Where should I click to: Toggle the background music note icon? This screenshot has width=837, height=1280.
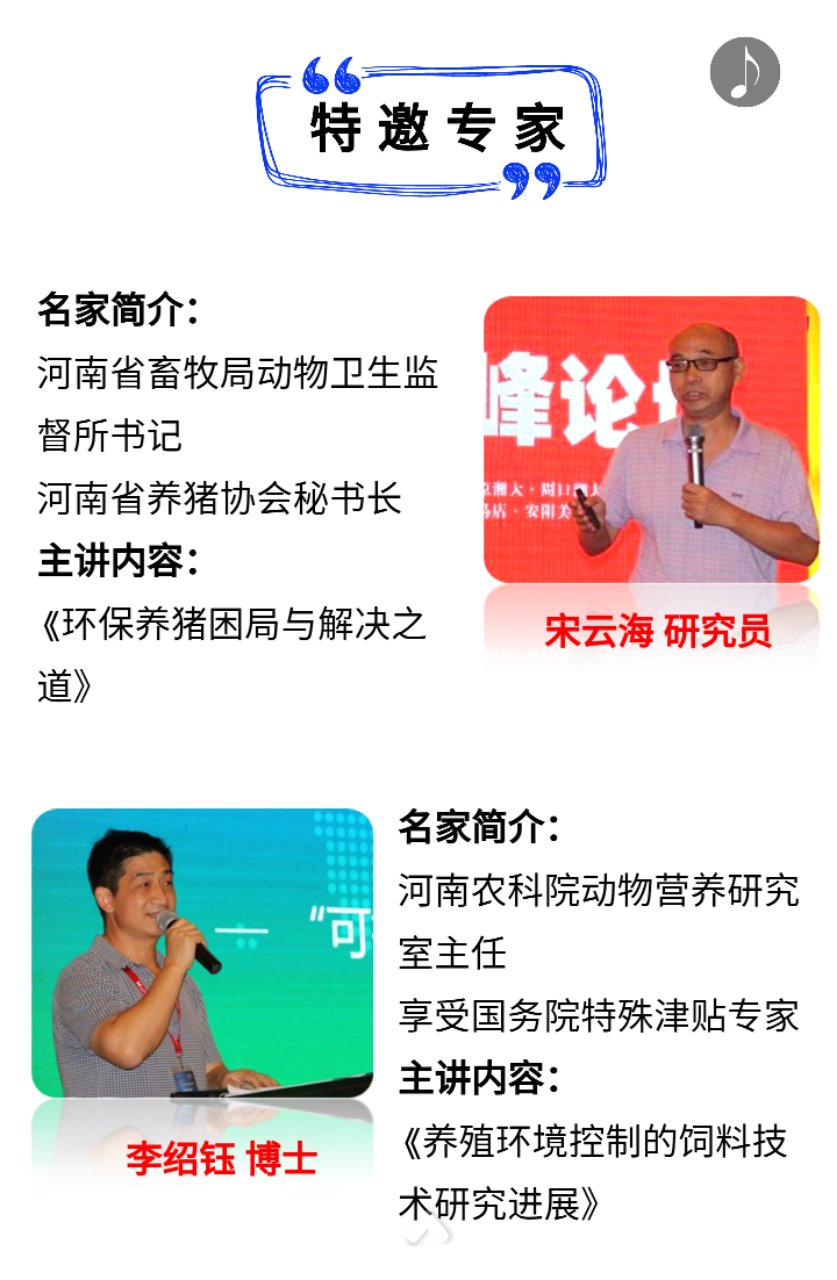tap(745, 72)
